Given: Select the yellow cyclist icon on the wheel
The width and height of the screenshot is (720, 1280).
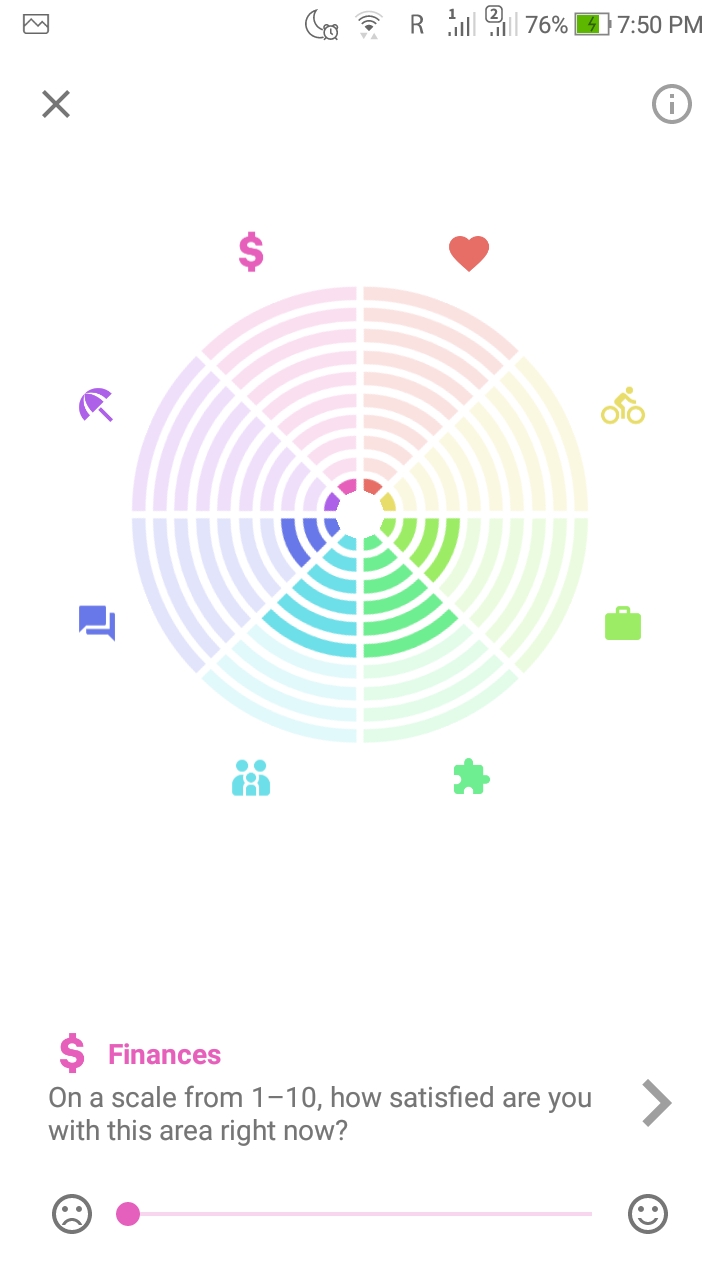Looking at the screenshot, I should pos(622,406).
